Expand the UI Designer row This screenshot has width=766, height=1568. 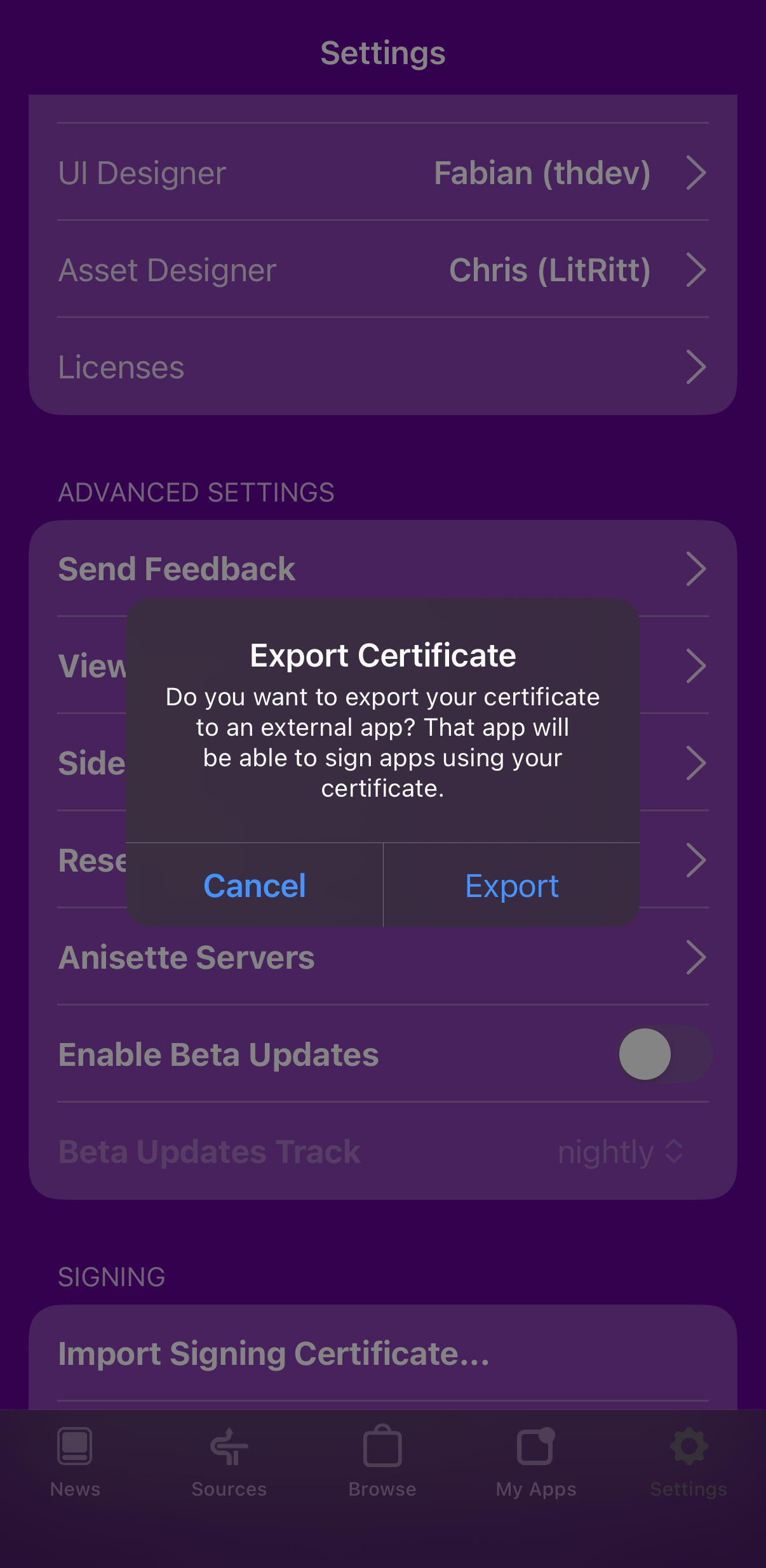pyautogui.click(x=697, y=173)
